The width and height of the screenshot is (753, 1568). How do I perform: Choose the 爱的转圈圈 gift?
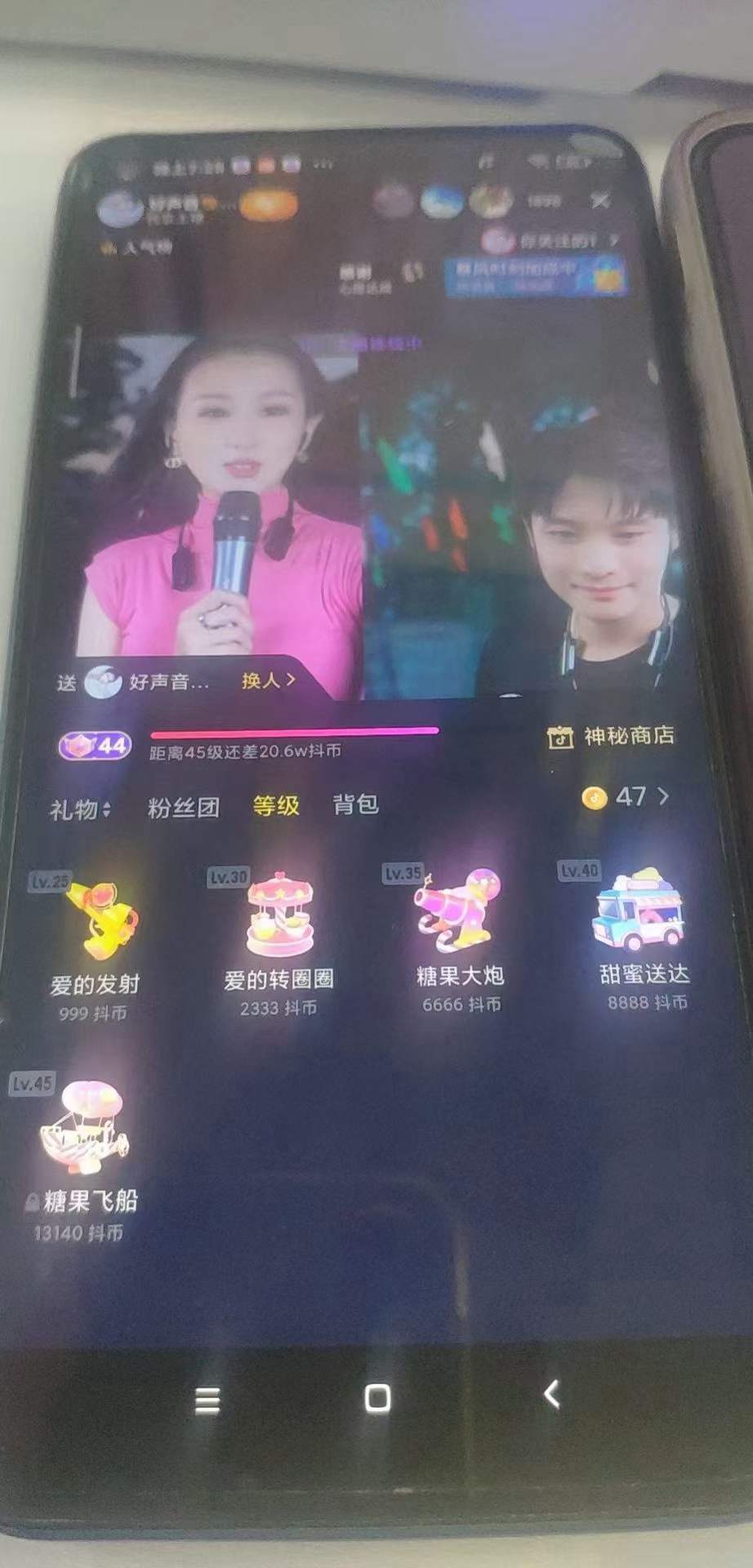(279, 939)
